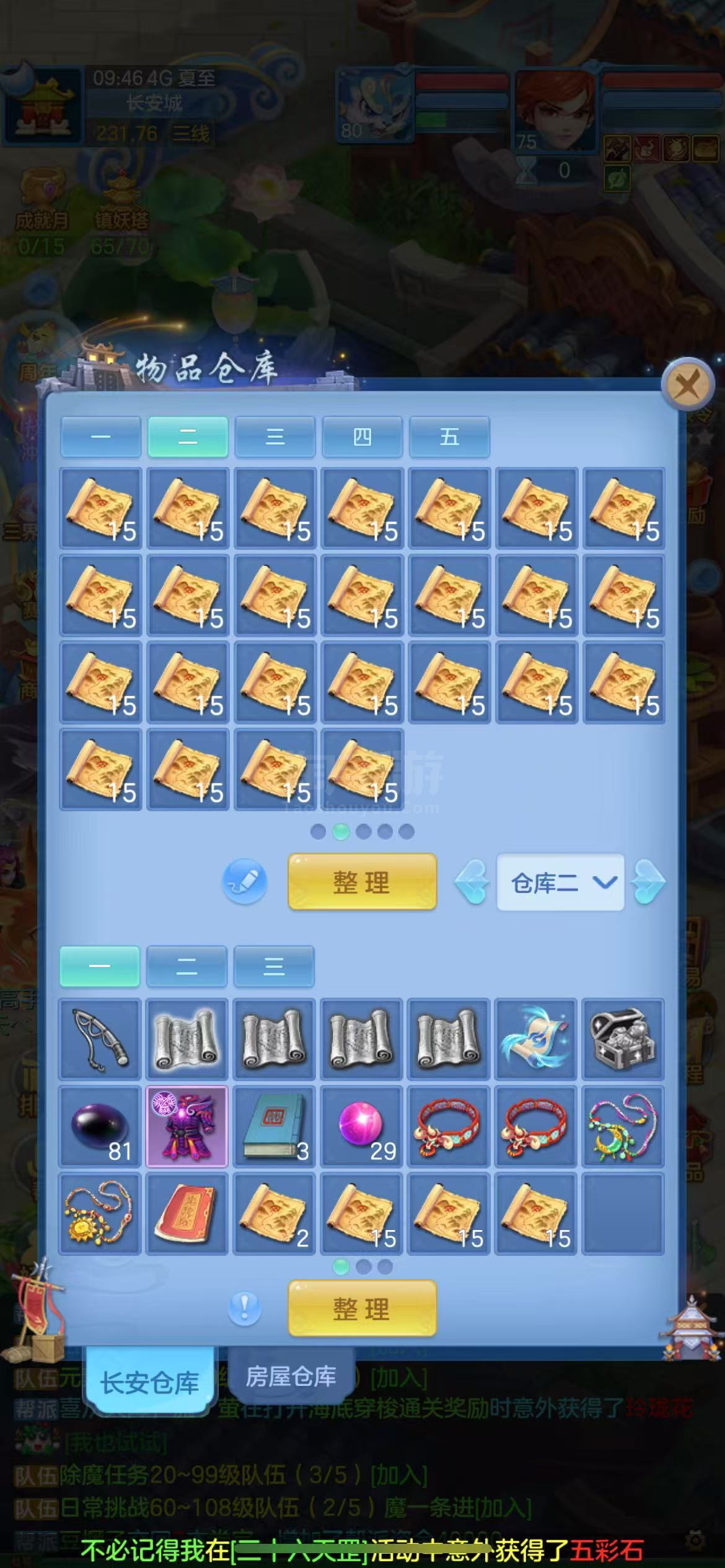Select the teal book stack of 3
Image resolution: width=725 pixels, height=1568 pixels.
tap(275, 1126)
